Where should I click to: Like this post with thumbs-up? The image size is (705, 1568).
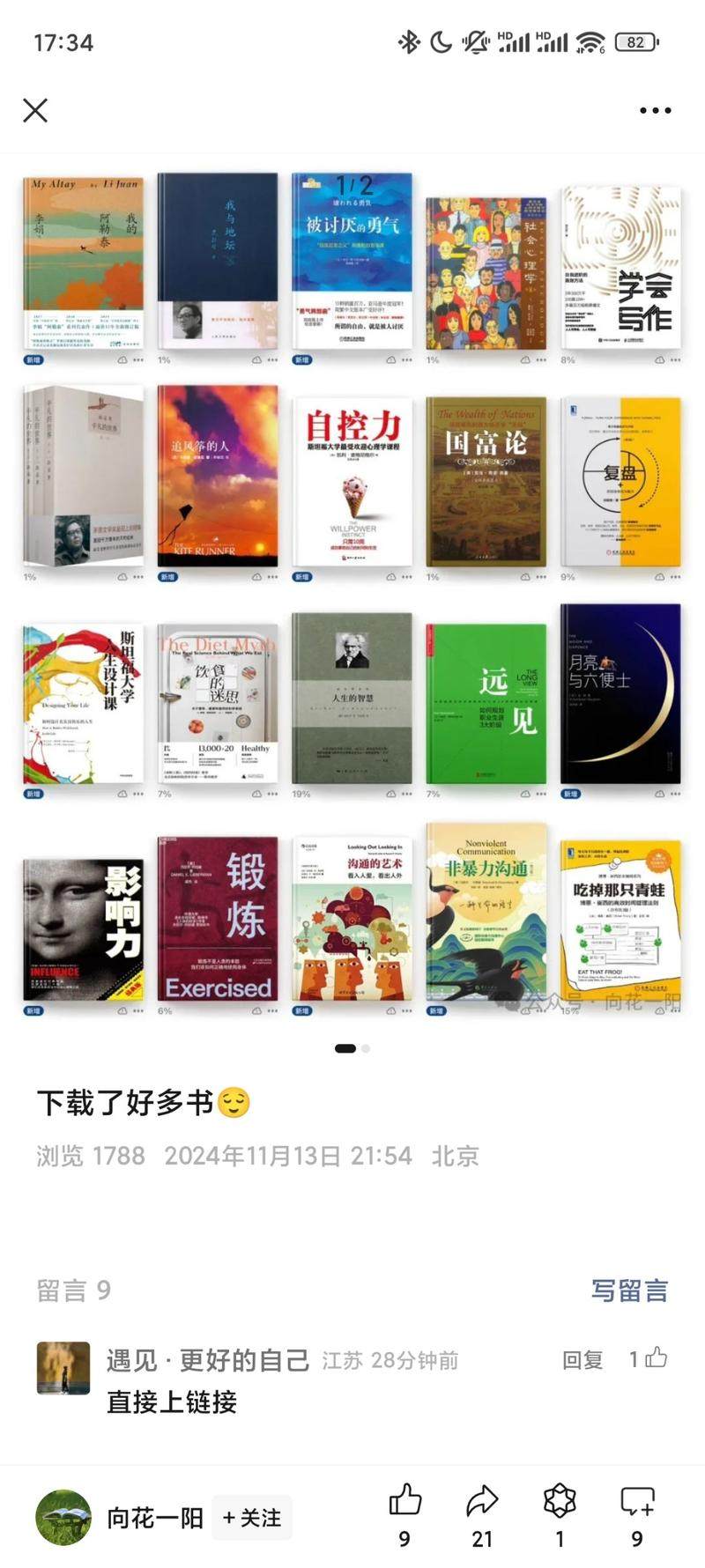(404, 1502)
